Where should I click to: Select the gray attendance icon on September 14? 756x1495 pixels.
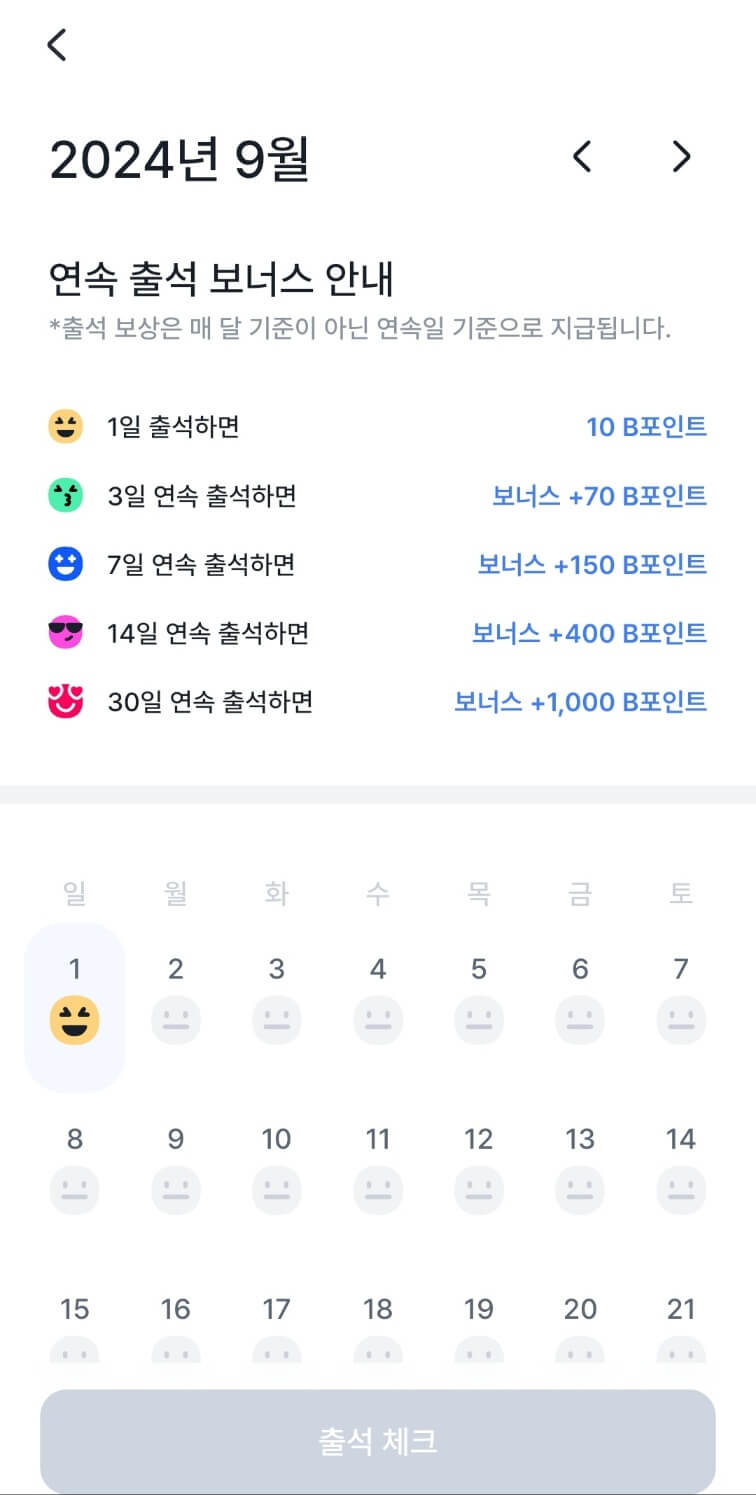(681, 1189)
